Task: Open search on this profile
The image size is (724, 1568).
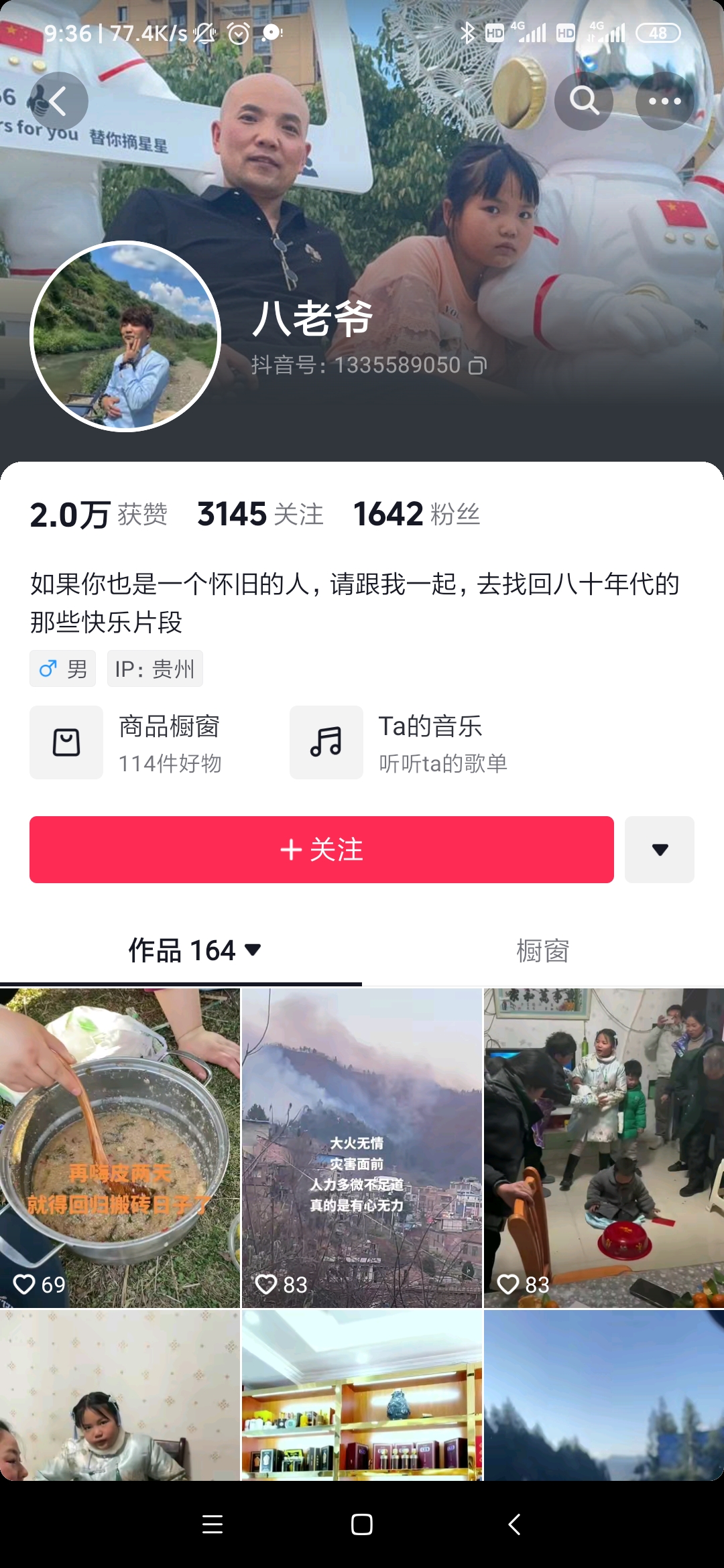Action: 584,101
